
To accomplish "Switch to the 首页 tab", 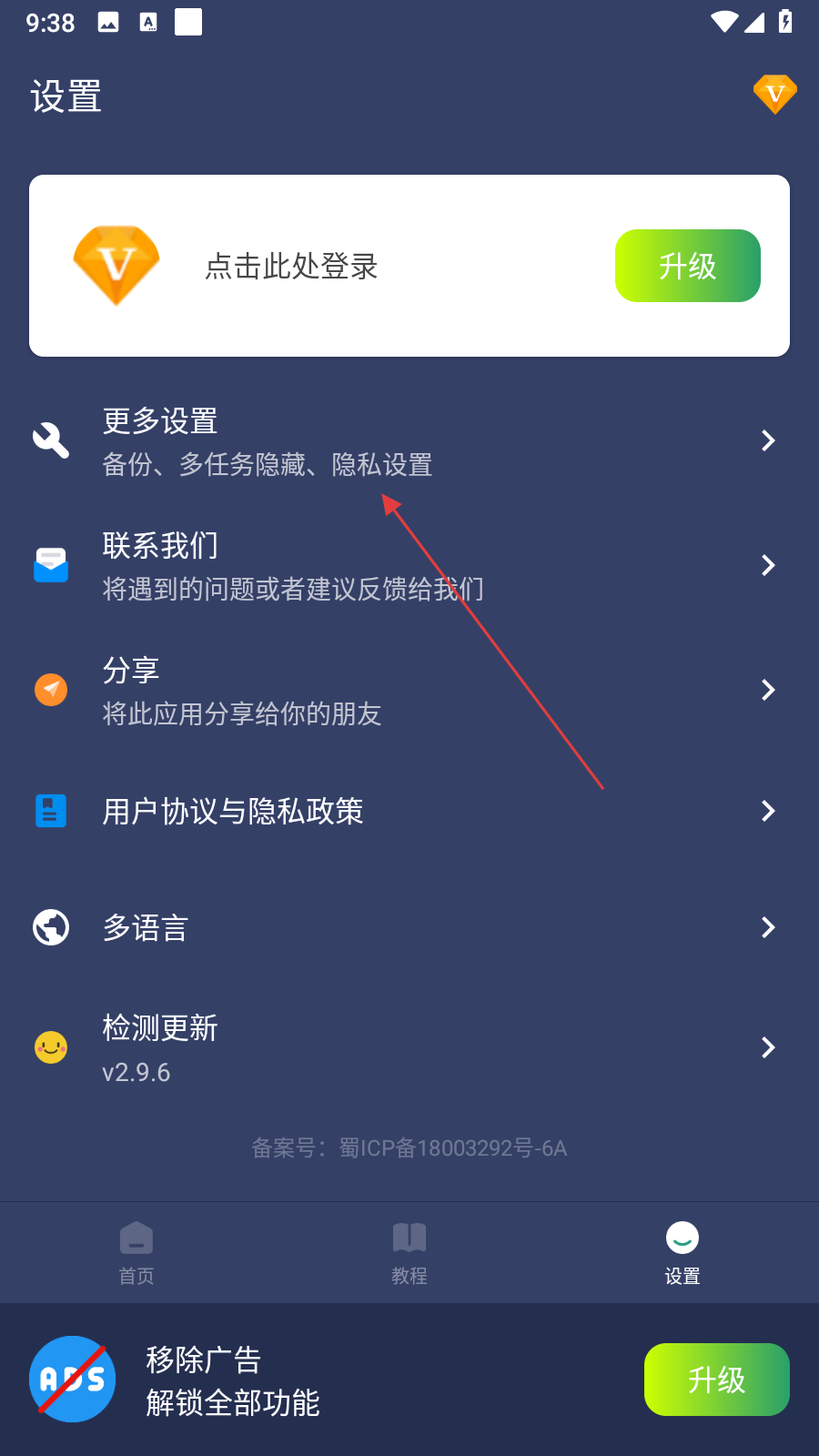I will click(x=136, y=1253).
